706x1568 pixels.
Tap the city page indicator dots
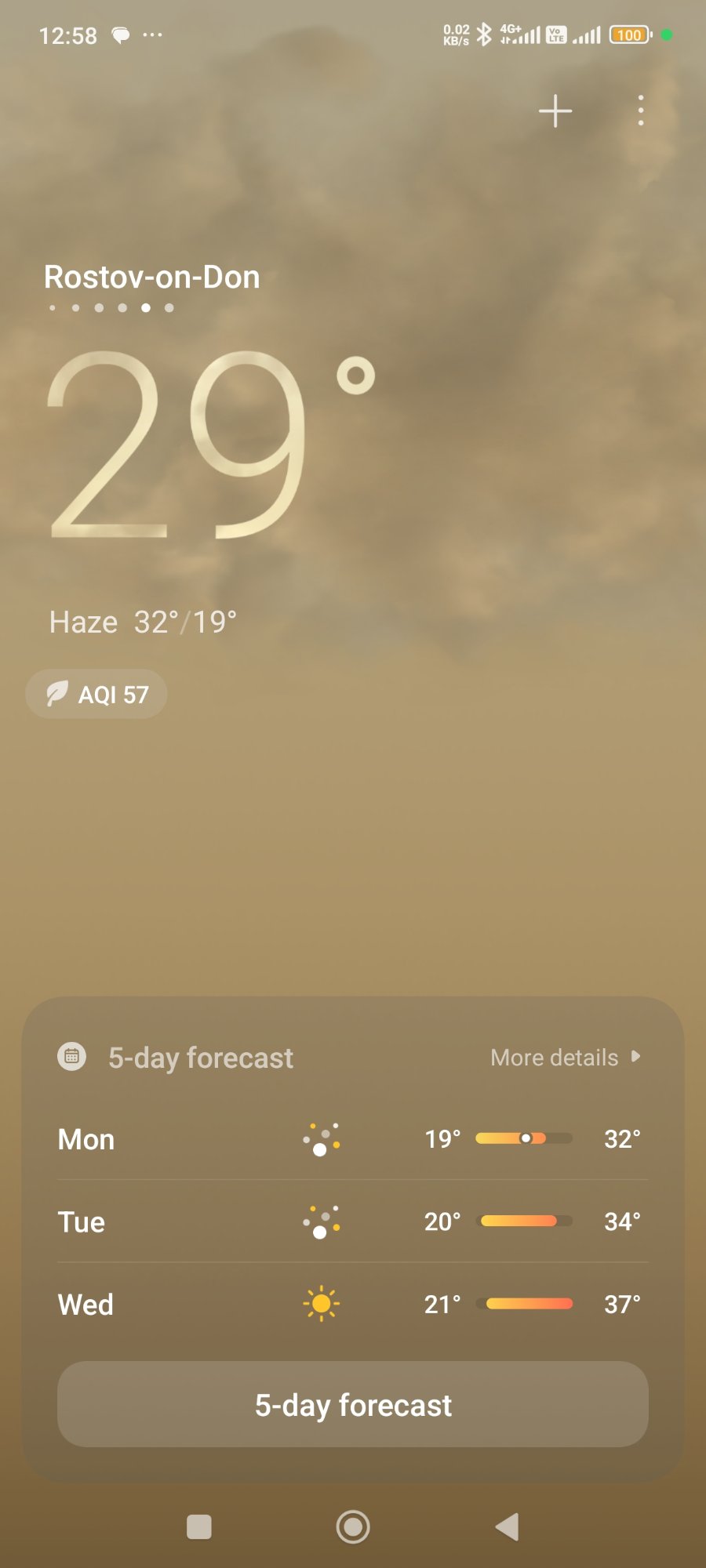pos(111,308)
